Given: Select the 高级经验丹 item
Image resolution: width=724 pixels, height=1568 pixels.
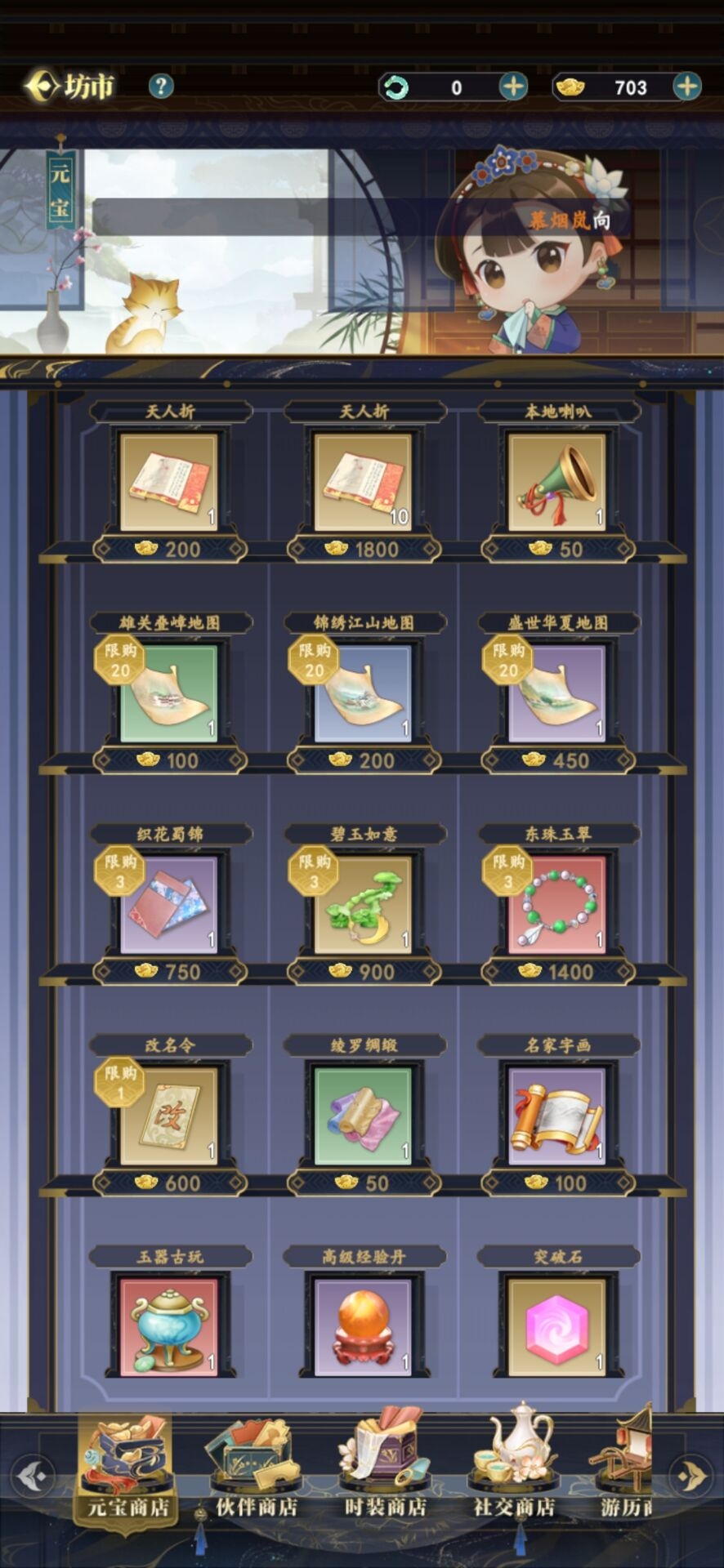Looking at the screenshot, I should point(363,1328).
